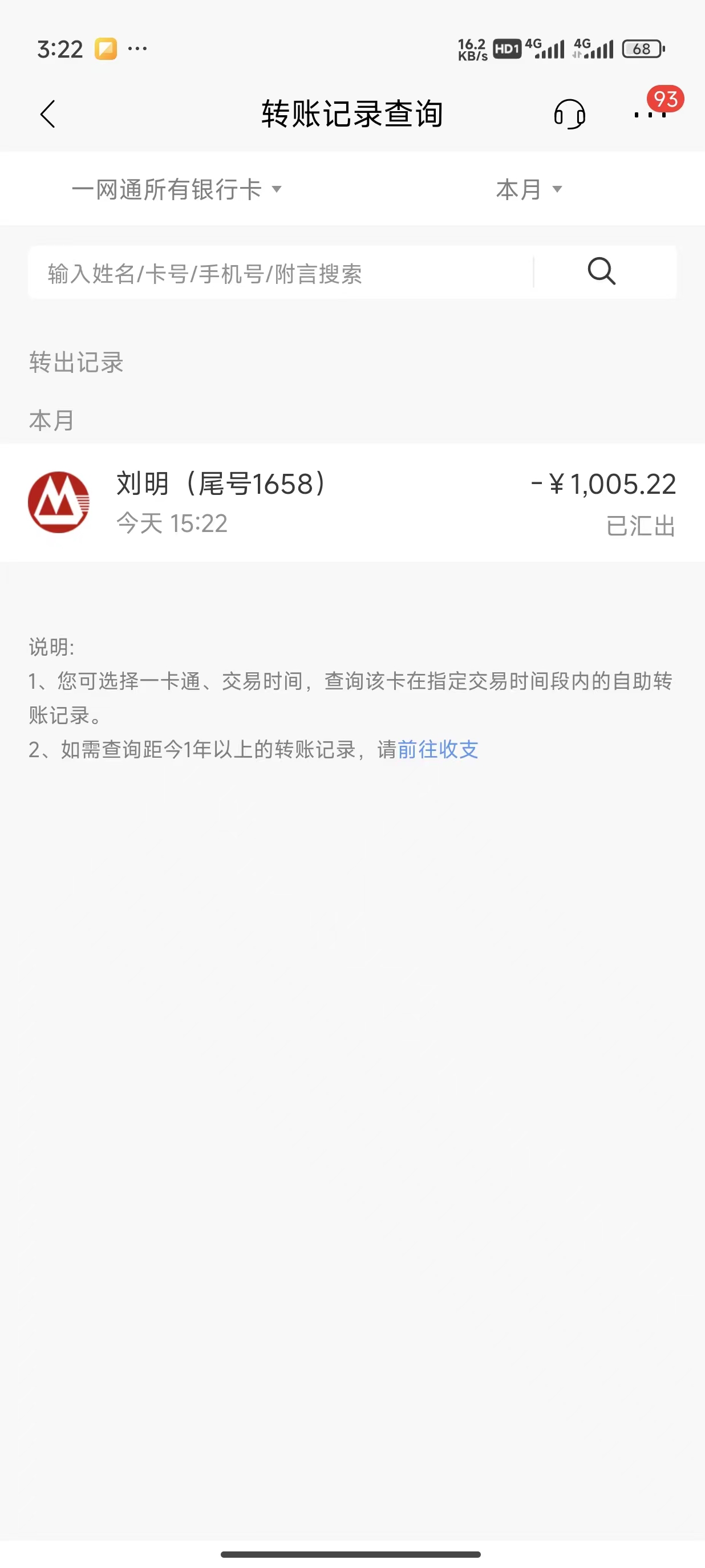Viewport: 705px width, 1568px height.
Task: Go back from transfer record query
Action: (x=47, y=115)
